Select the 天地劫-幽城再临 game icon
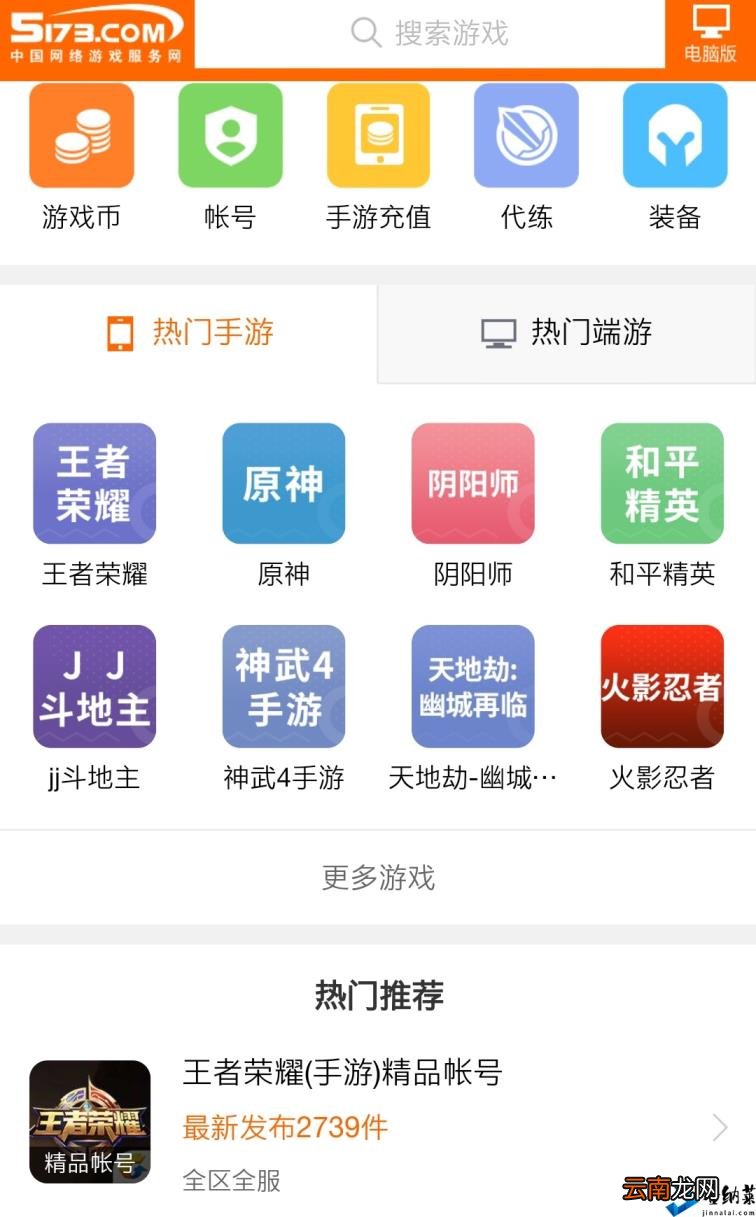 point(472,687)
